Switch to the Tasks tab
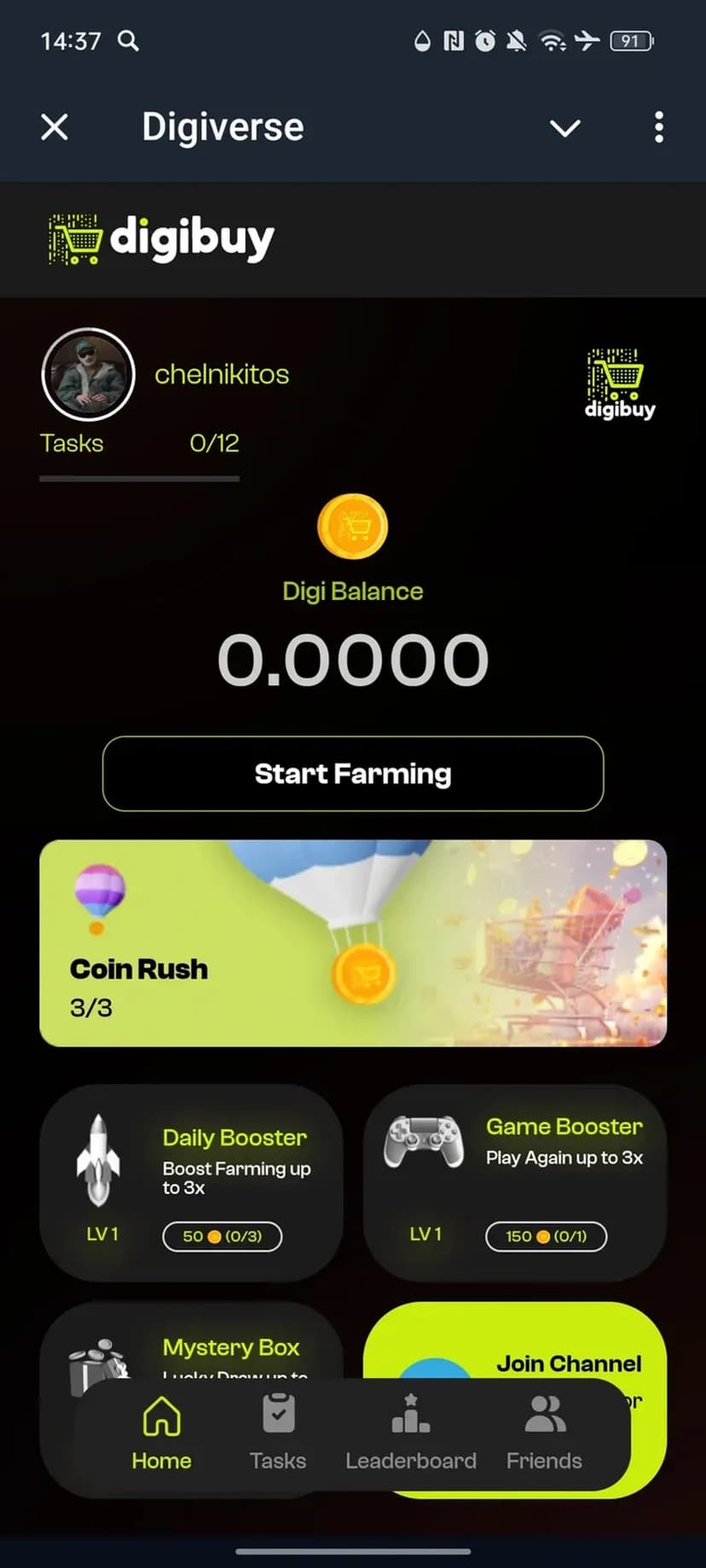The height and width of the screenshot is (1568, 706). [x=278, y=1433]
